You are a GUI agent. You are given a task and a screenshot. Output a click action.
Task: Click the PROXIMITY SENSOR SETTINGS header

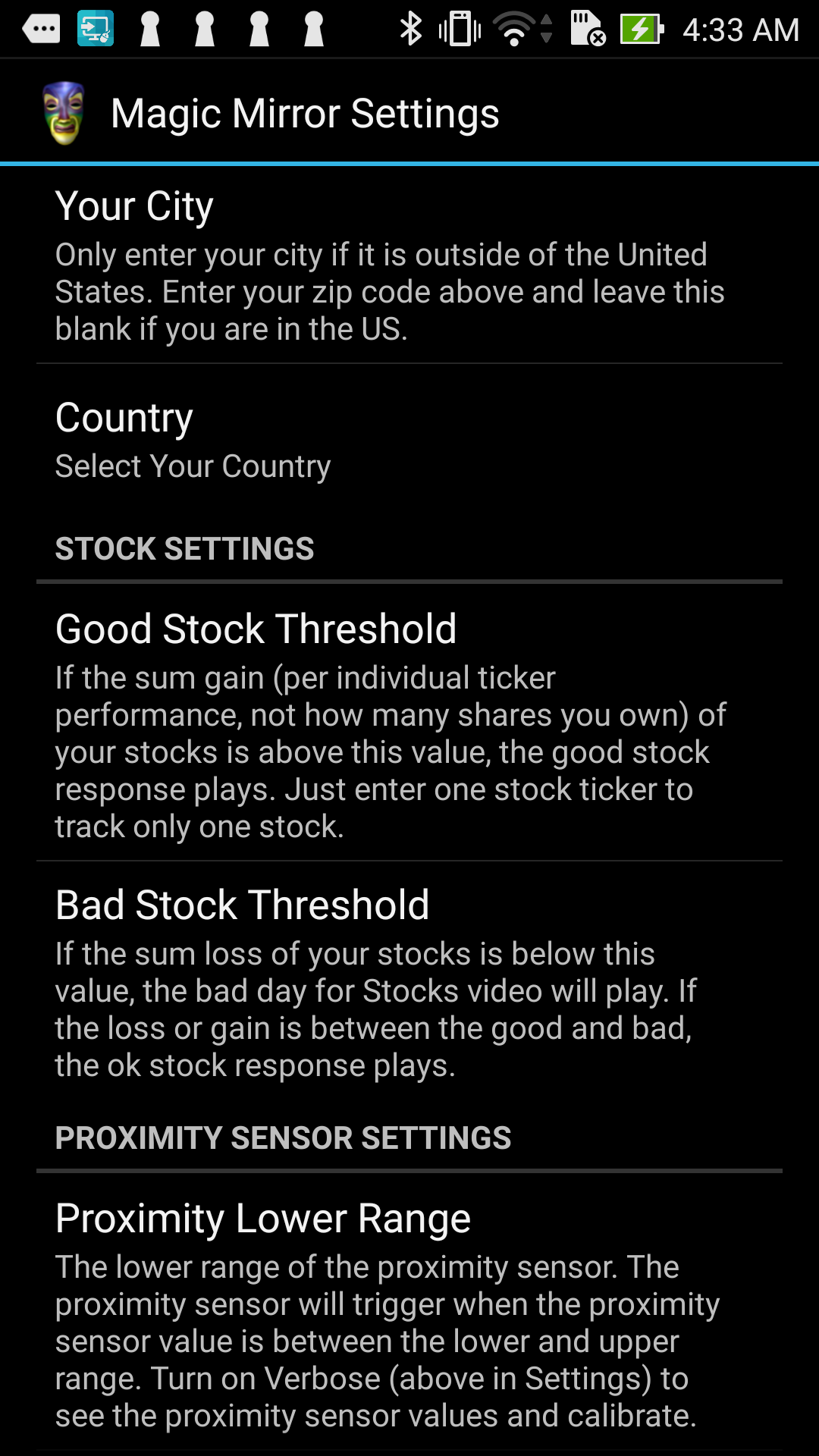pos(284,1137)
